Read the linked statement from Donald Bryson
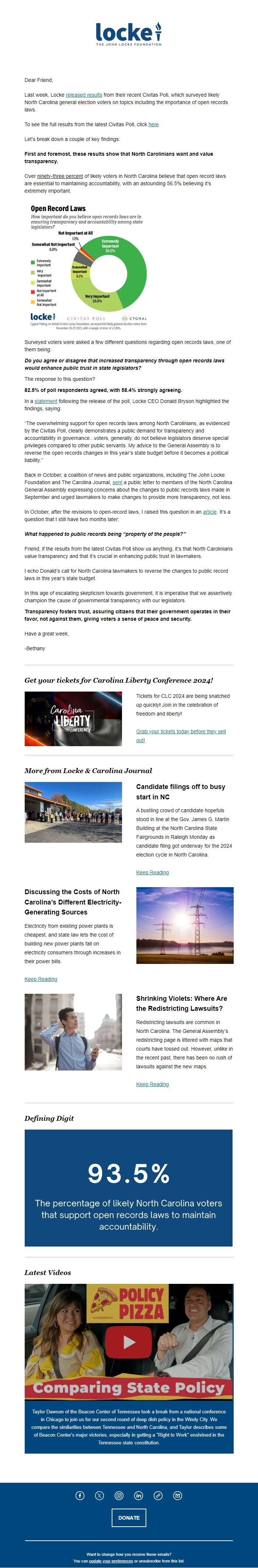Image resolution: width=258 pixels, height=1568 pixels. pyautogui.click(x=46, y=401)
